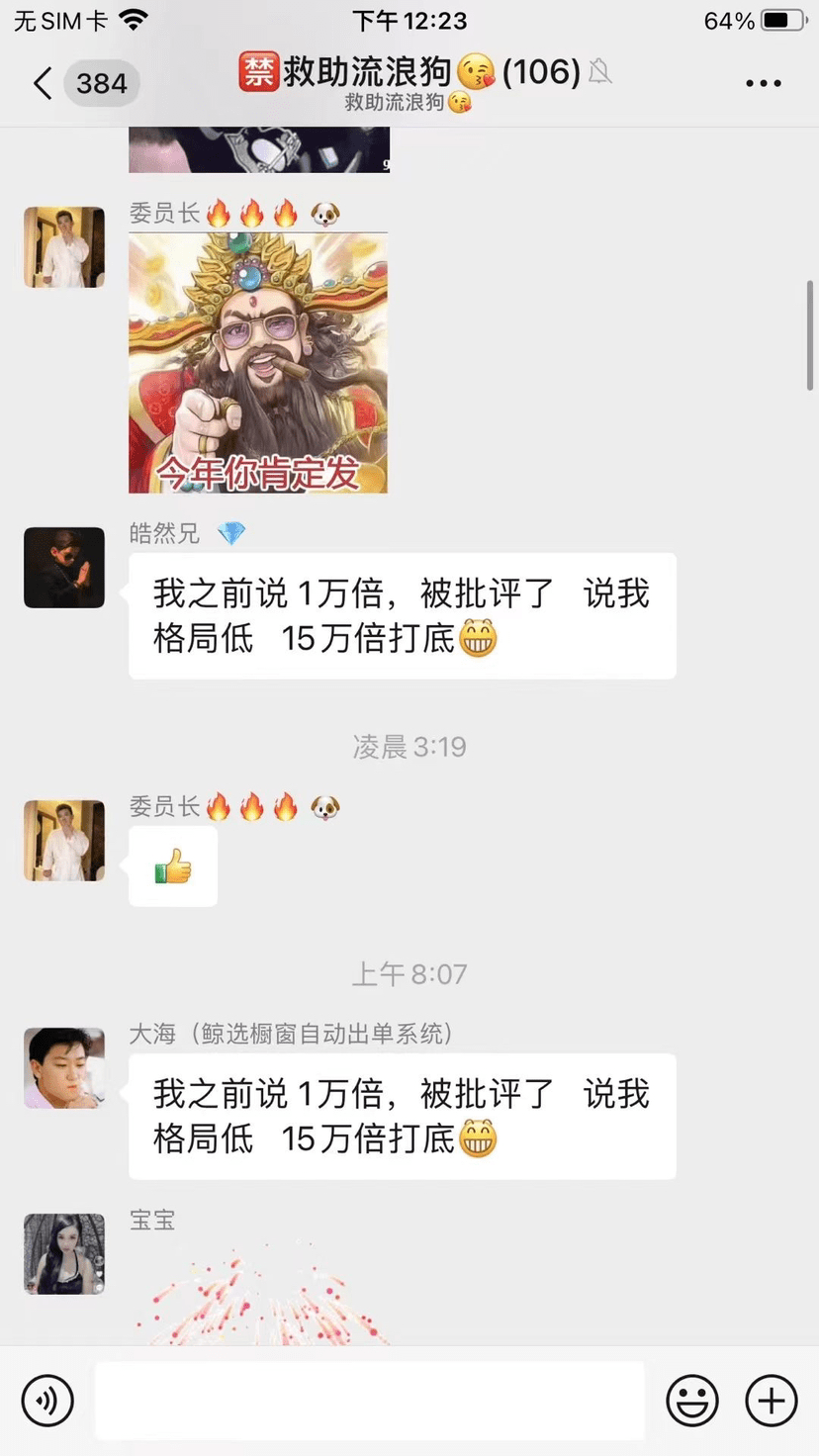View 委员长's avatar beside the thumbs-up message
This screenshot has height=1456, width=819.
point(64,841)
